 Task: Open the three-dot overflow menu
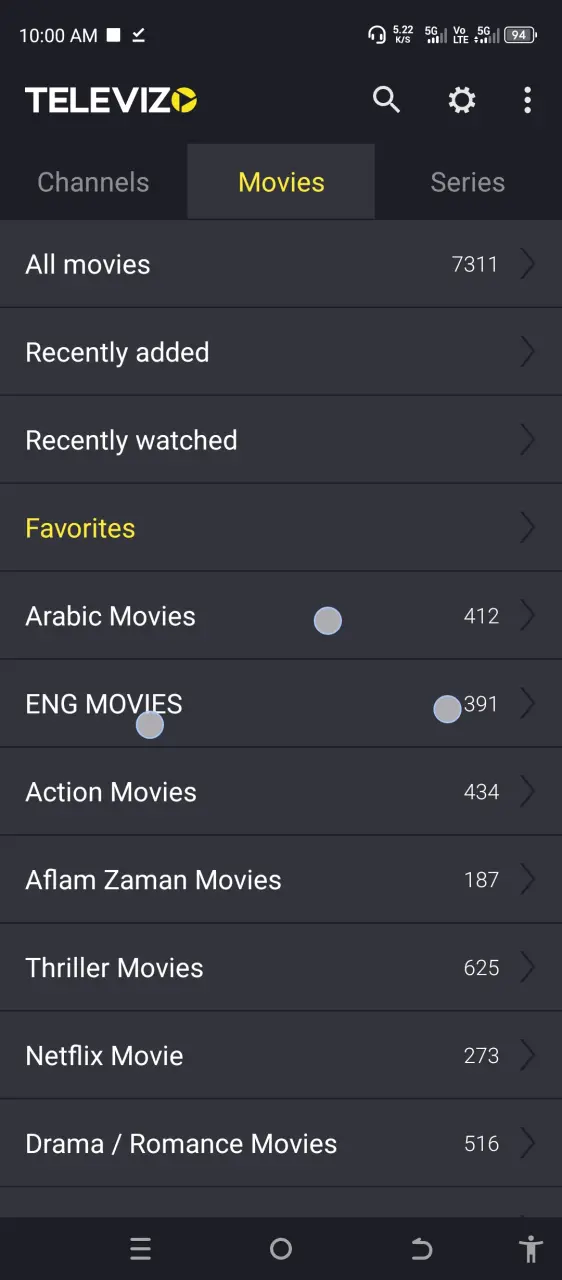pyautogui.click(x=527, y=100)
